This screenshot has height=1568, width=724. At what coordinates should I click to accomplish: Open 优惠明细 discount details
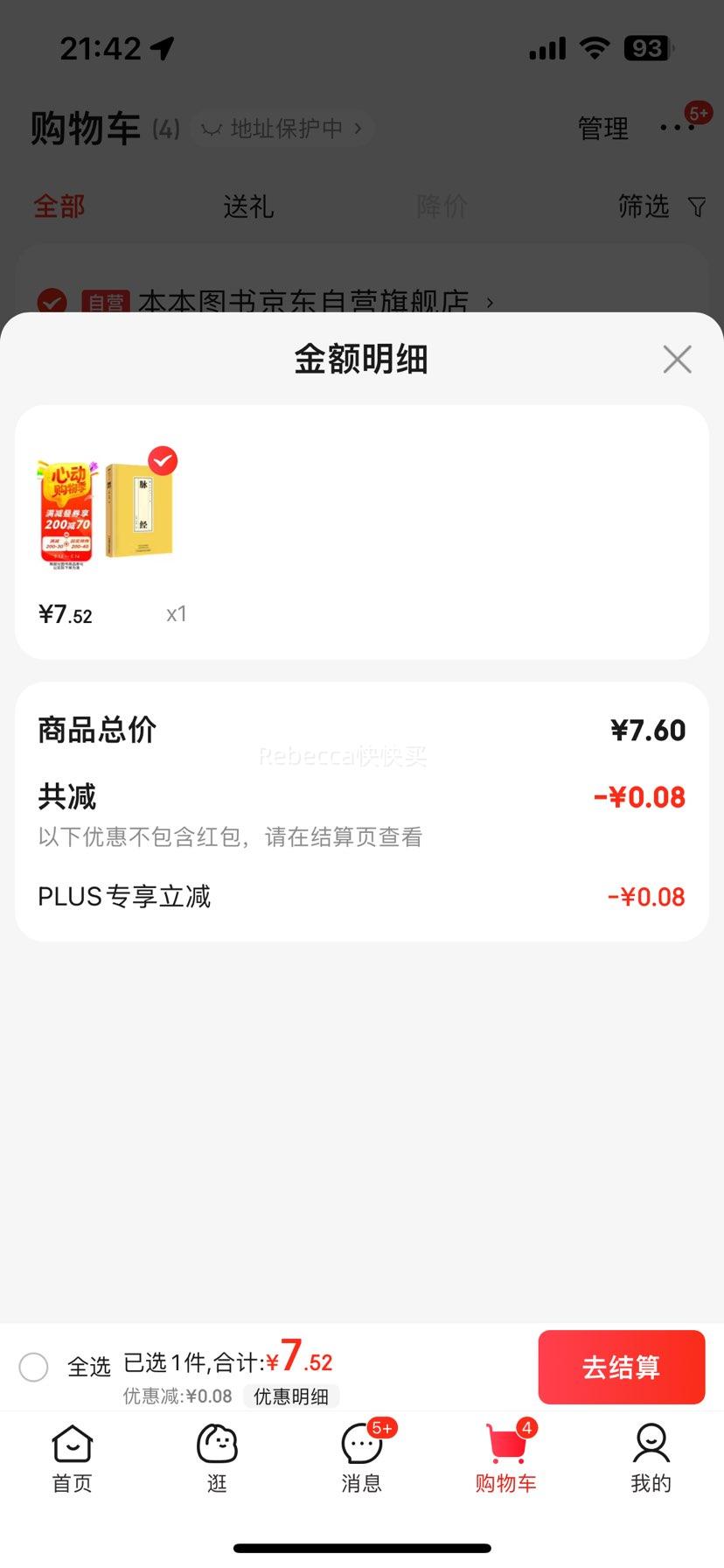pyautogui.click(x=291, y=1396)
